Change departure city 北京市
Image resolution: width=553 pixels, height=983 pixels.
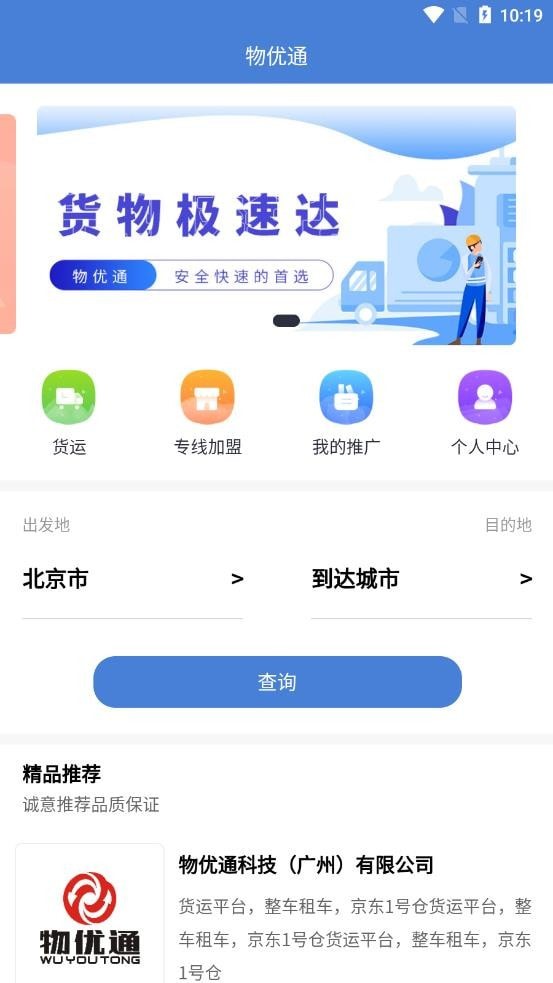(133, 579)
